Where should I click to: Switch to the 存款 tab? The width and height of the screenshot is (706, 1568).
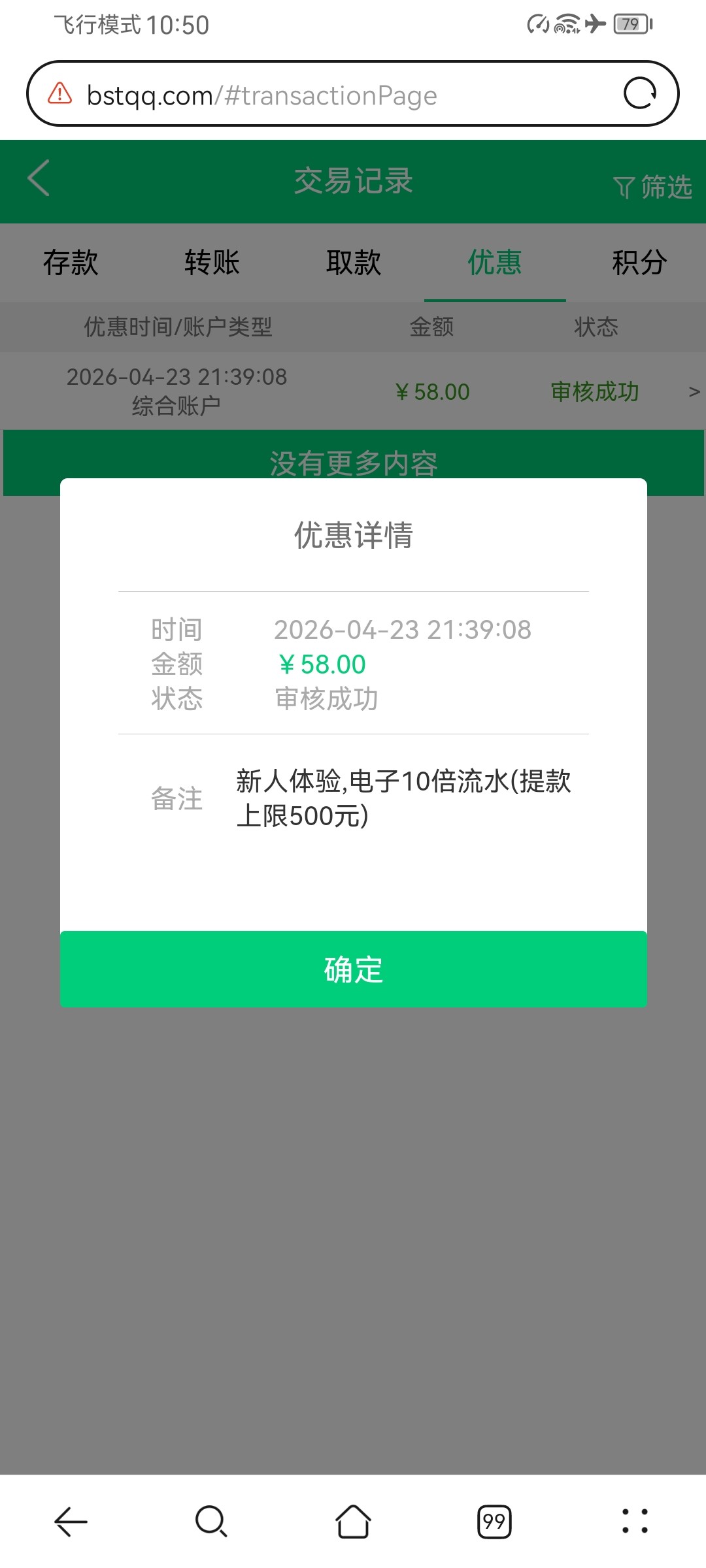click(x=69, y=262)
